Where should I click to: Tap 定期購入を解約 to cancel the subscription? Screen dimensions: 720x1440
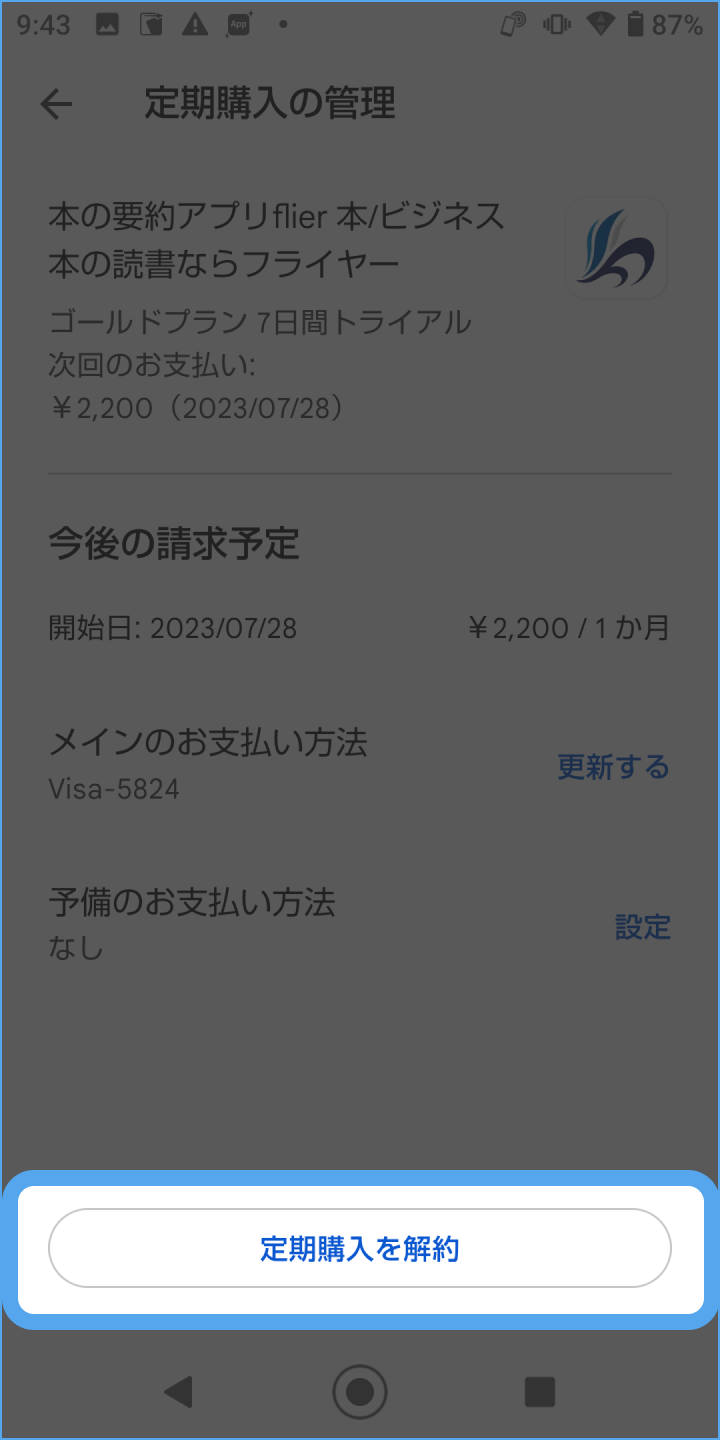pyautogui.click(x=360, y=1248)
